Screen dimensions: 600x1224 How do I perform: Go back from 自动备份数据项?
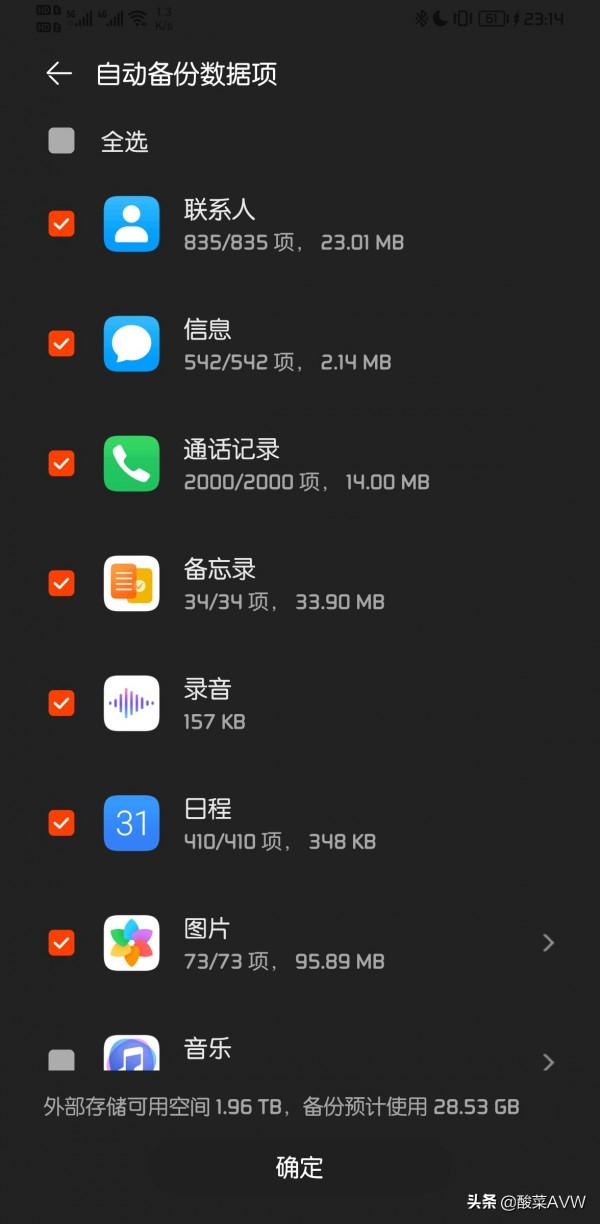(x=59, y=74)
